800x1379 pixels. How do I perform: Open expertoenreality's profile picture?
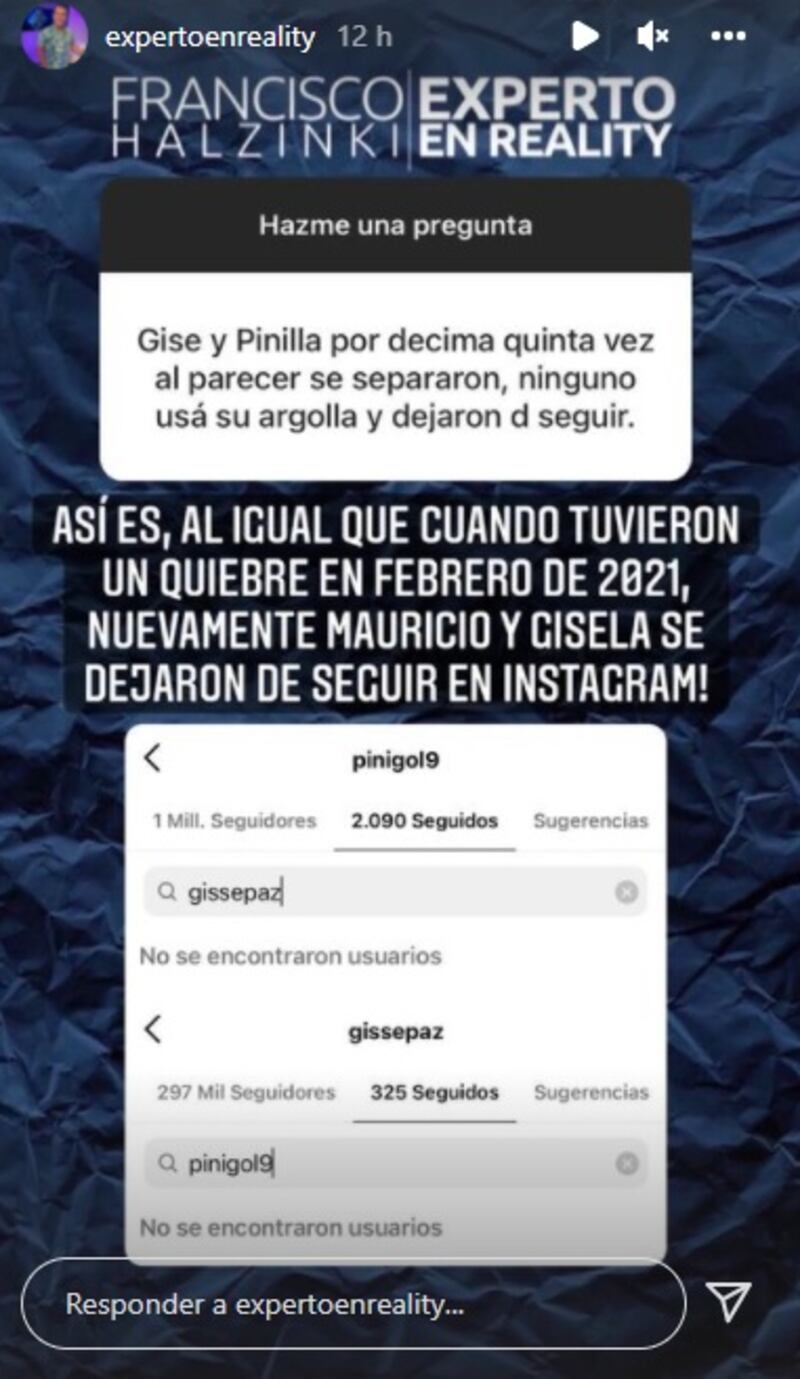coord(54,36)
